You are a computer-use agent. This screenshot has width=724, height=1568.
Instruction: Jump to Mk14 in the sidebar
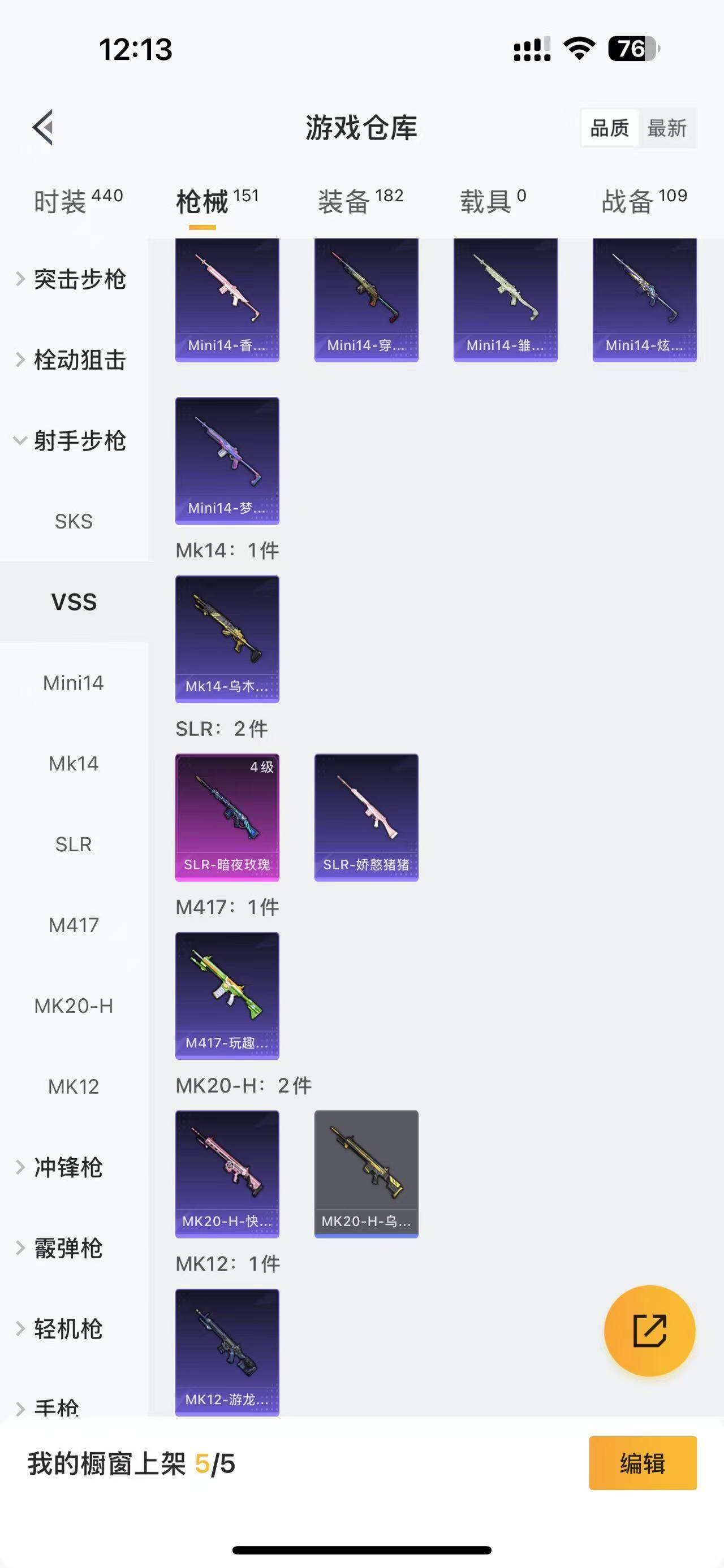(x=74, y=763)
